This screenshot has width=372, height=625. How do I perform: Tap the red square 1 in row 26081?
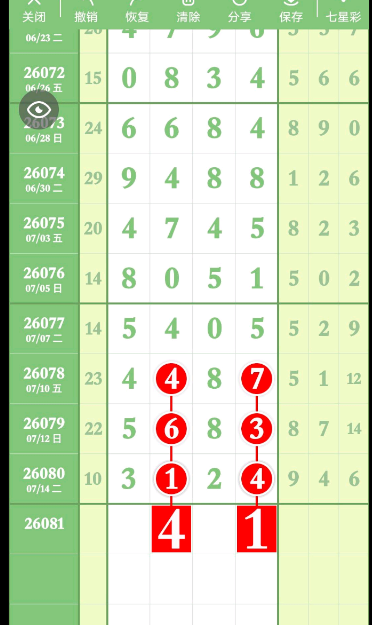click(x=257, y=529)
